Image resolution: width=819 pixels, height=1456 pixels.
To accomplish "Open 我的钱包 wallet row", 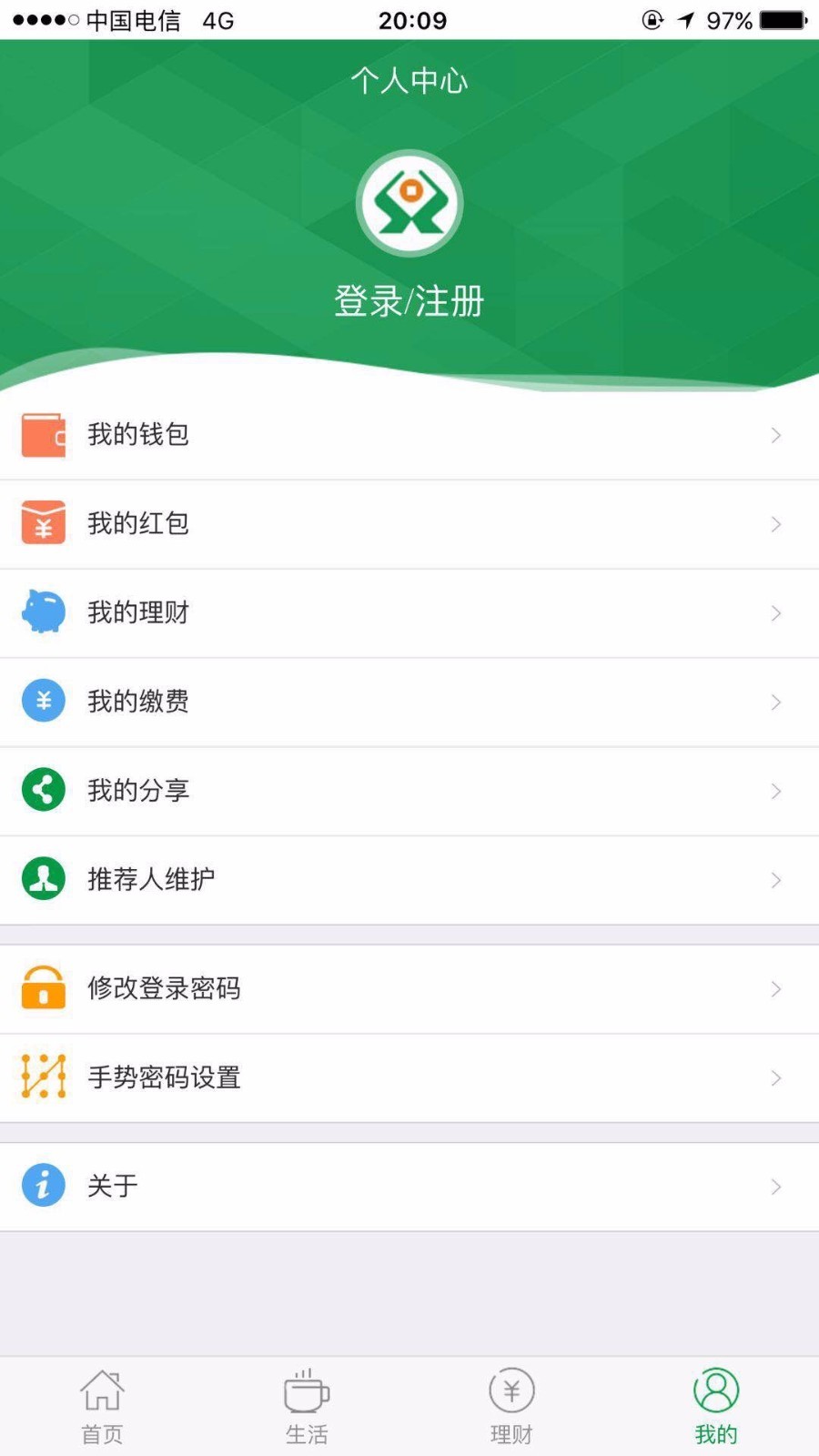I will pos(409,435).
